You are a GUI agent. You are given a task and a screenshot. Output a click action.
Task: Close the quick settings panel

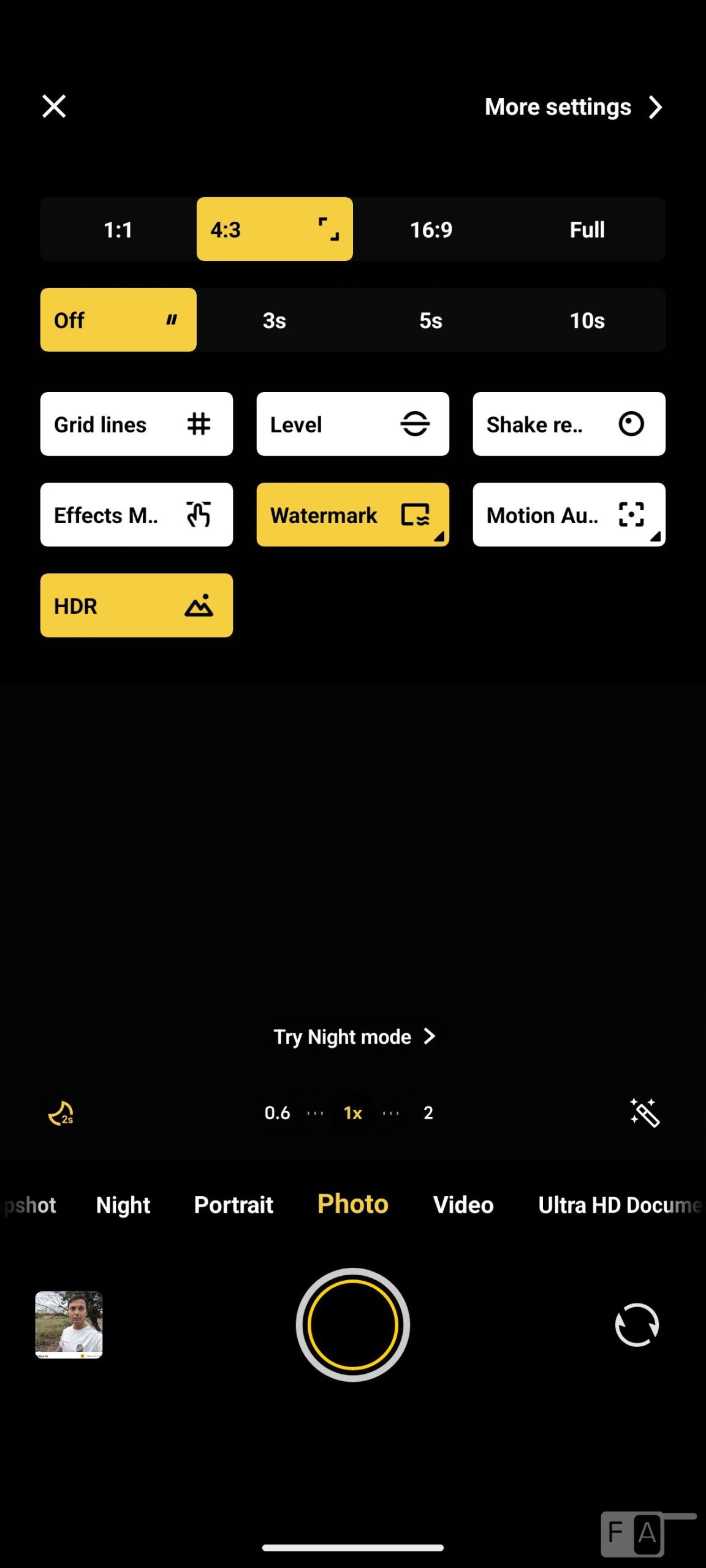point(54,106)
